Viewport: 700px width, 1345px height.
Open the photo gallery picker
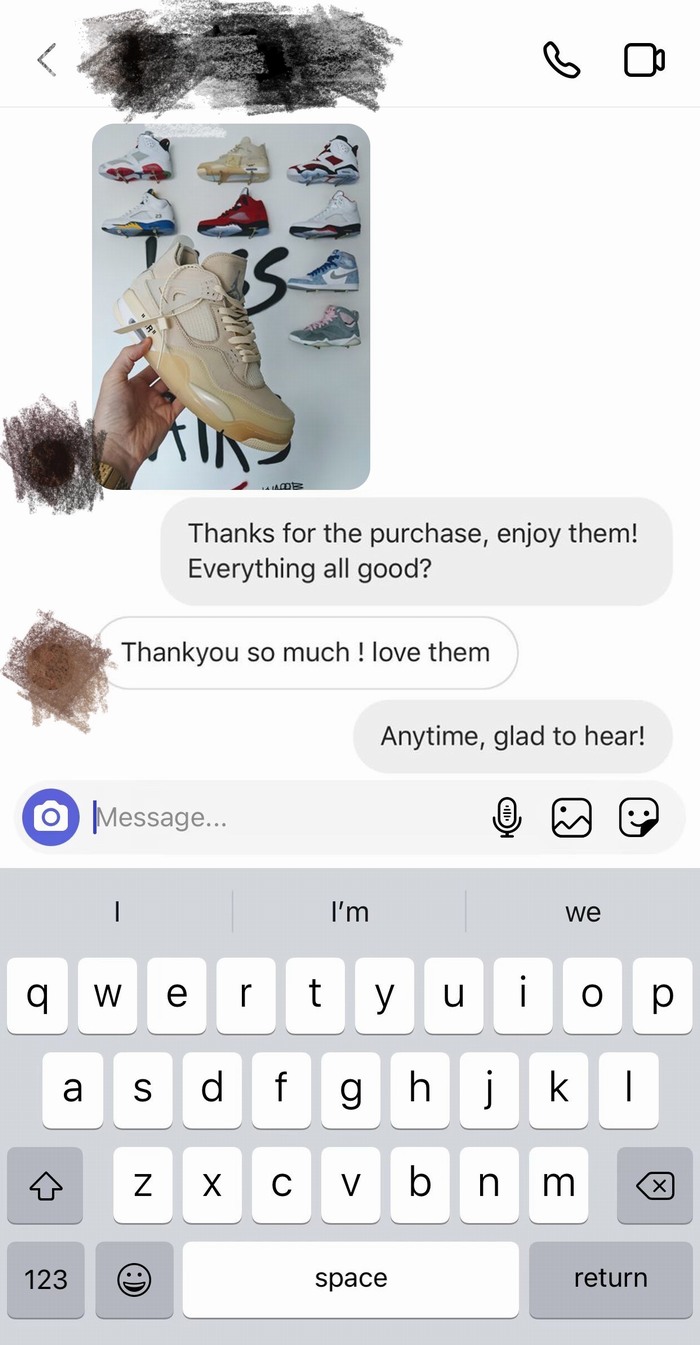pos(572,817)
